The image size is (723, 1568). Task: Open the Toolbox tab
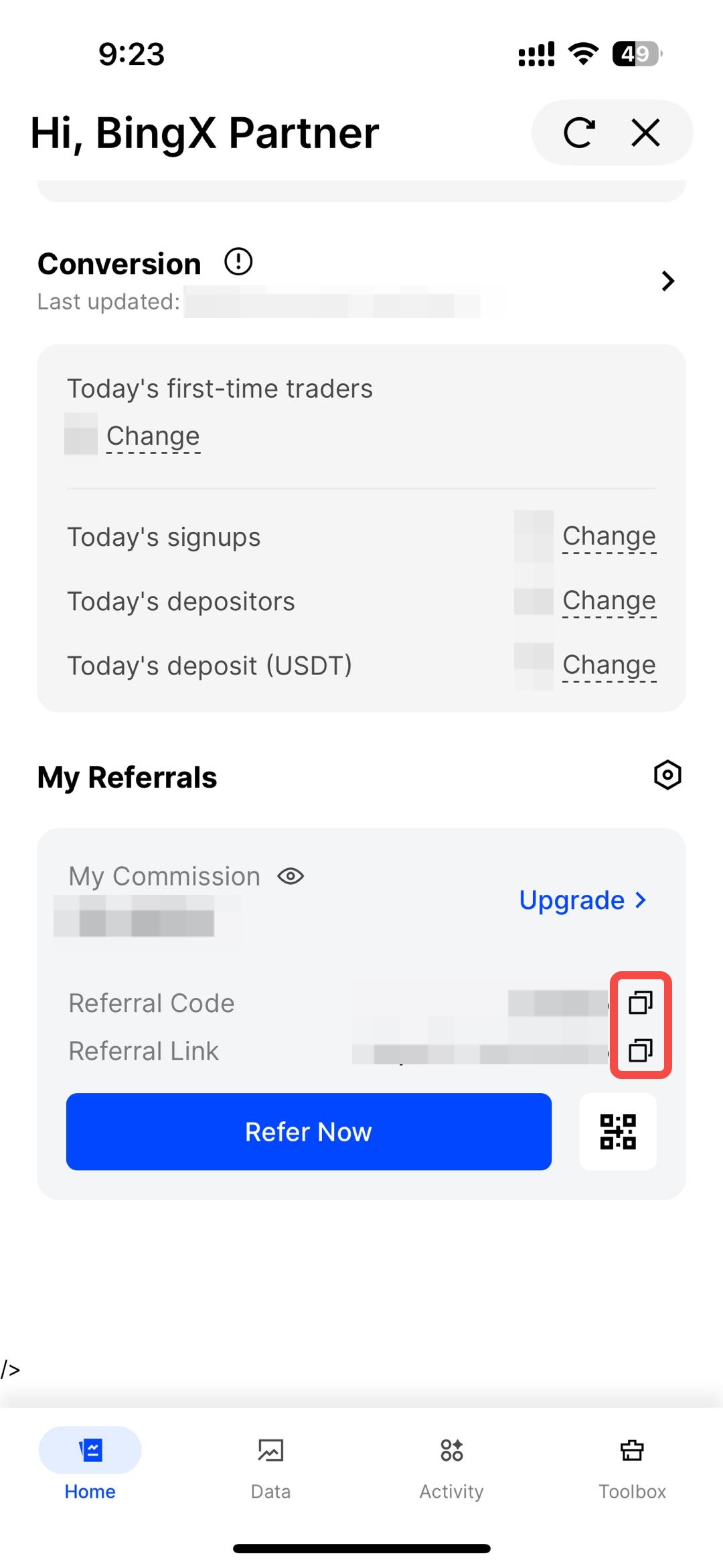click(632, 1464)
